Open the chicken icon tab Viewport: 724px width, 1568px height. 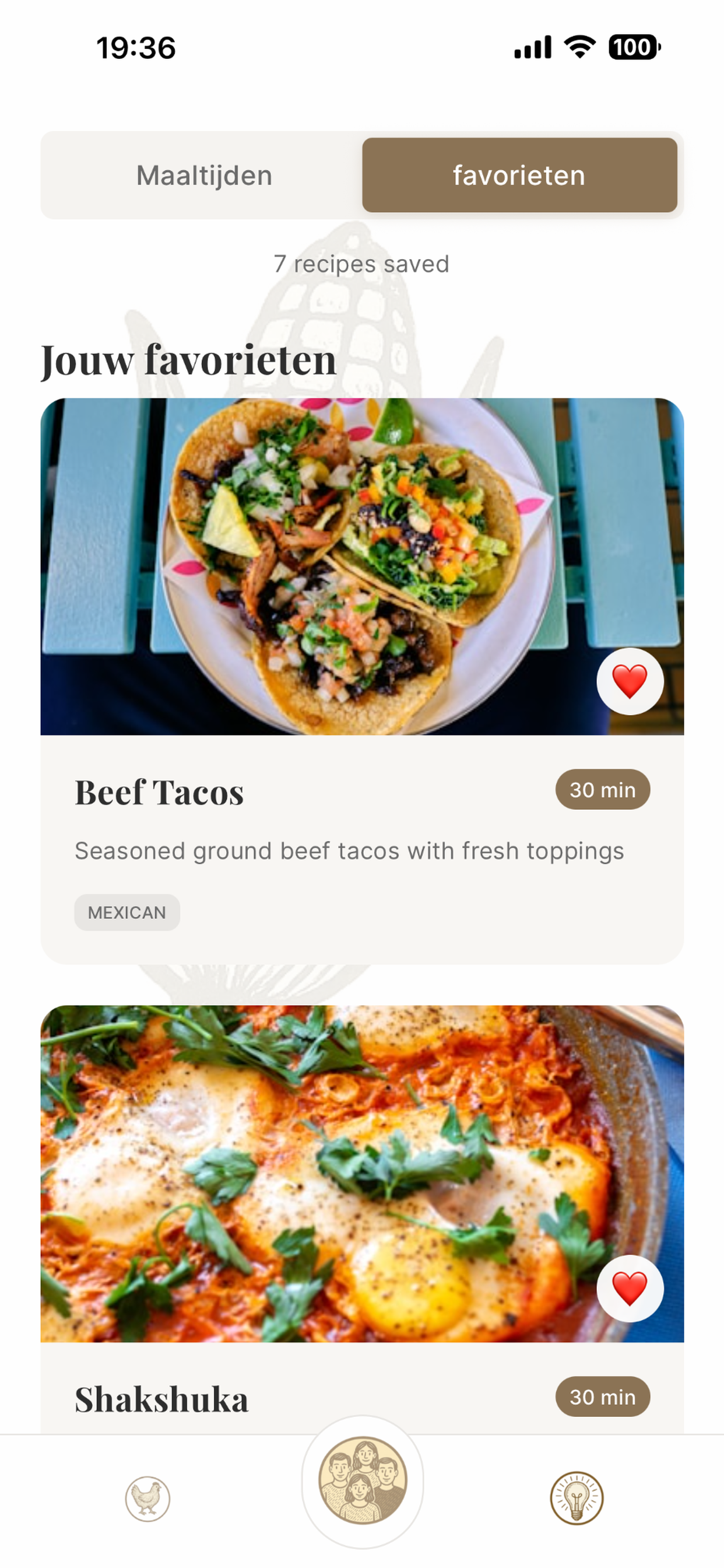148,1498
